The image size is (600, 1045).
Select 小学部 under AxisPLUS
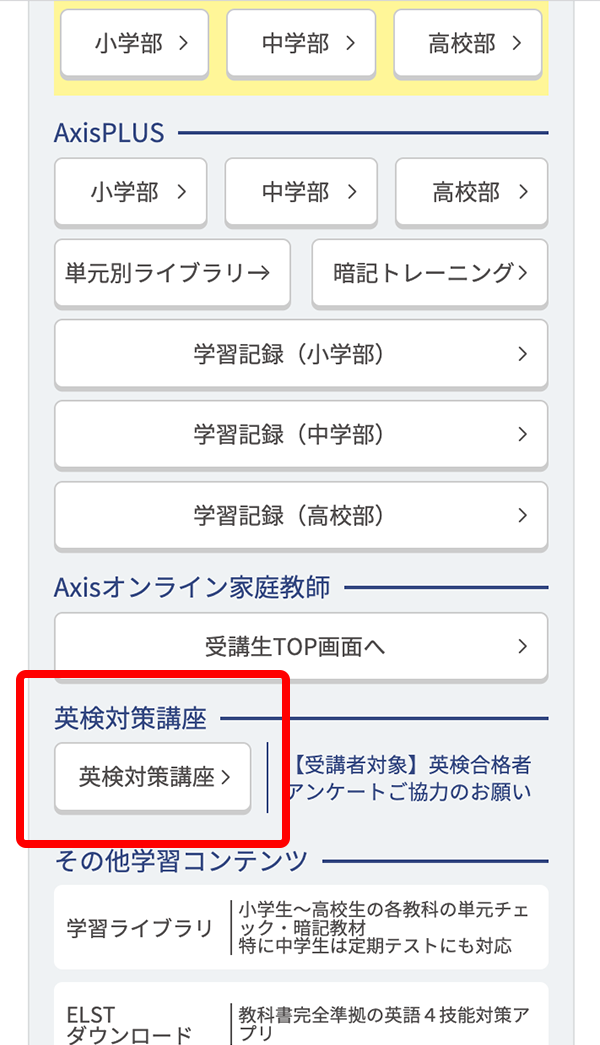(130, 192)
